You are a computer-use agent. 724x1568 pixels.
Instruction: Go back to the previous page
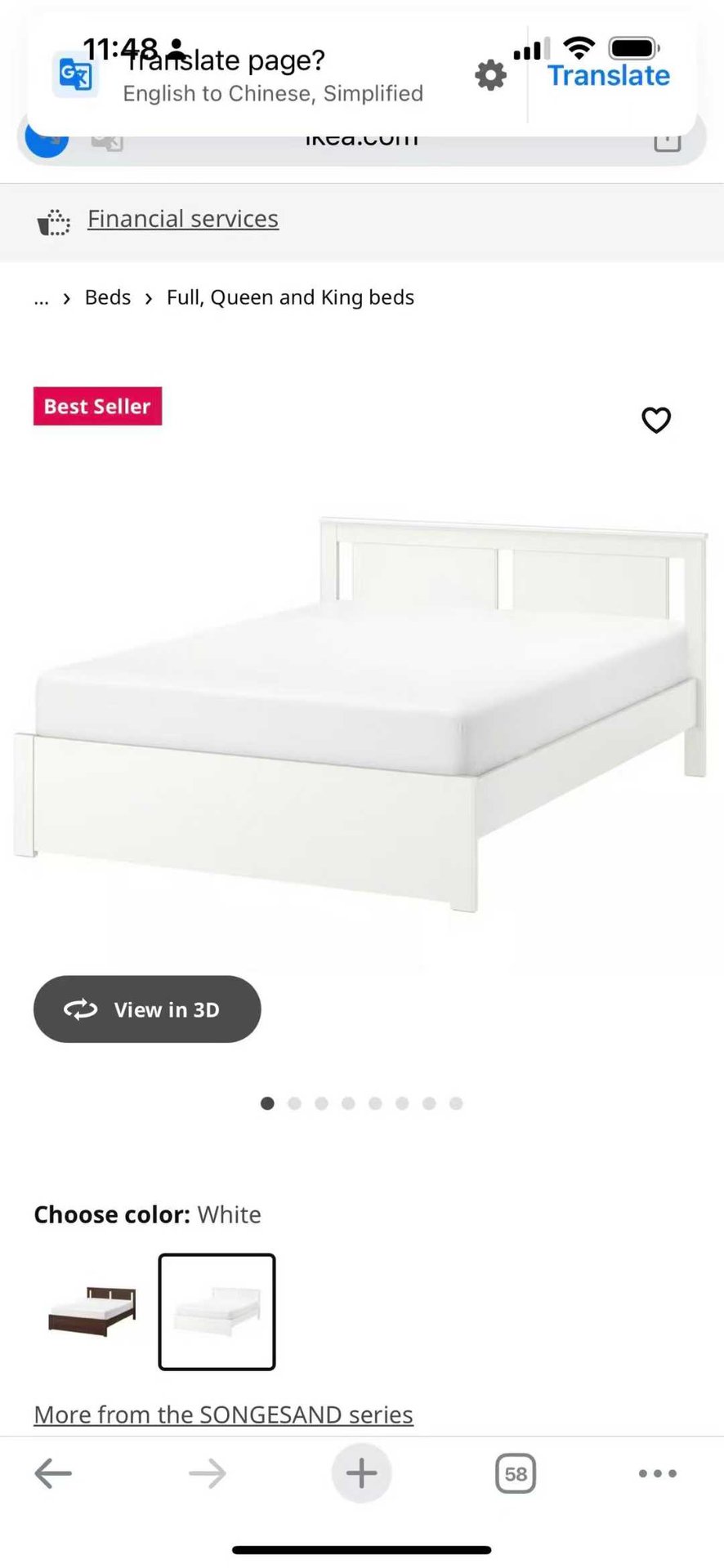point(53,1474)
